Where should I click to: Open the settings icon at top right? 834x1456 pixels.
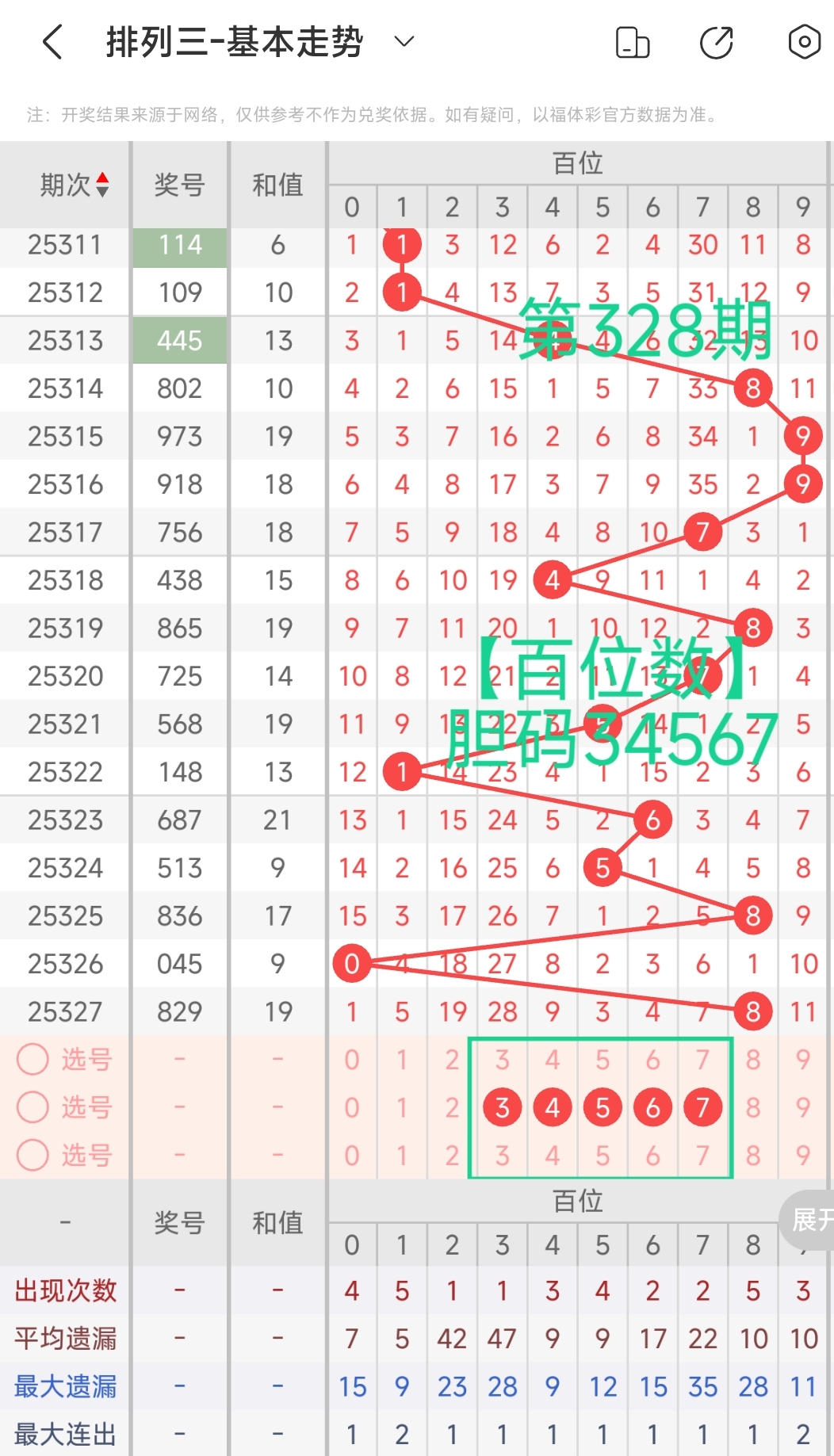click(x=804, y=42)
